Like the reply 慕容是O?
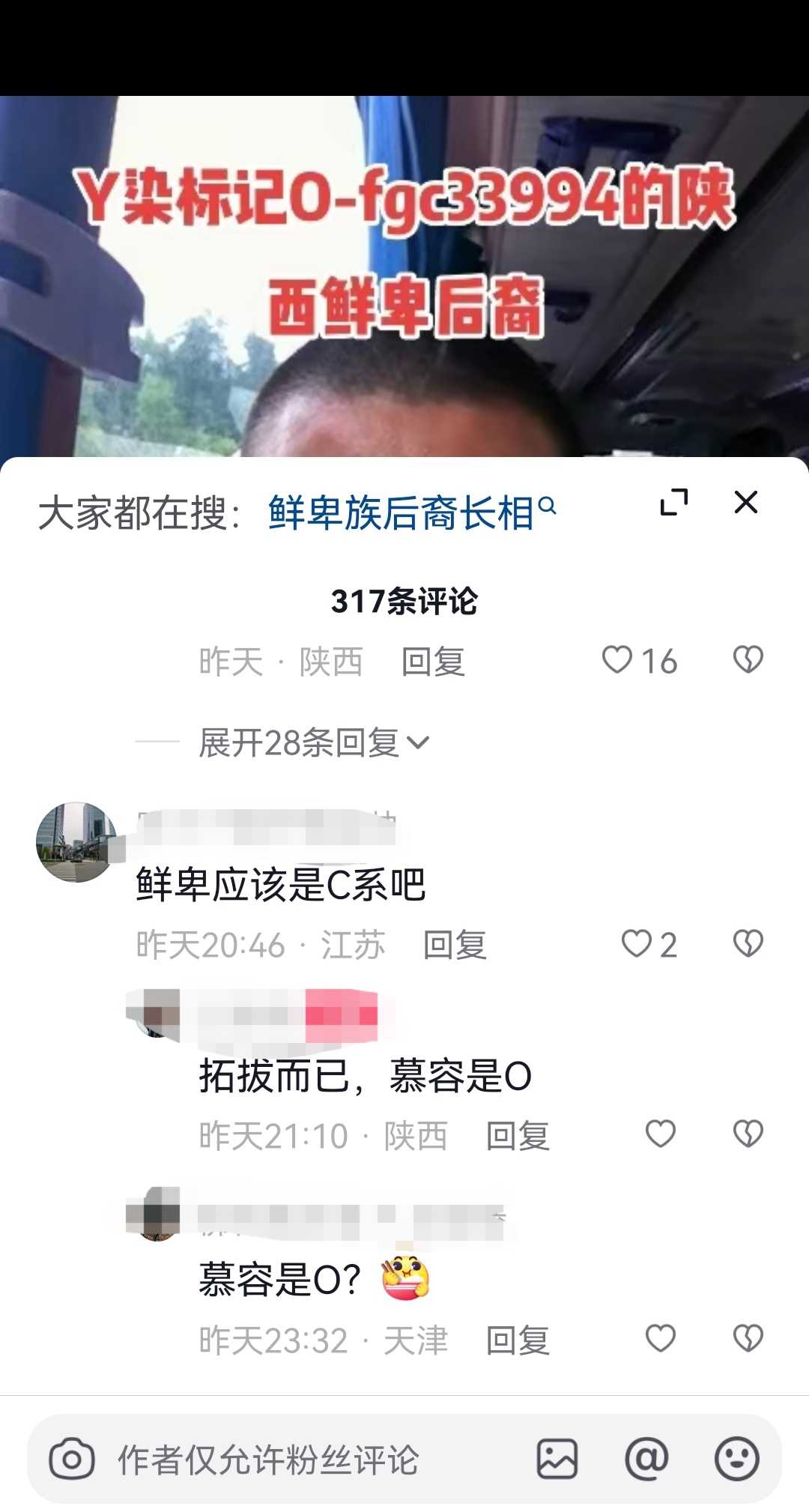Screen dimensions: 809x1512 coord(660,1338)
